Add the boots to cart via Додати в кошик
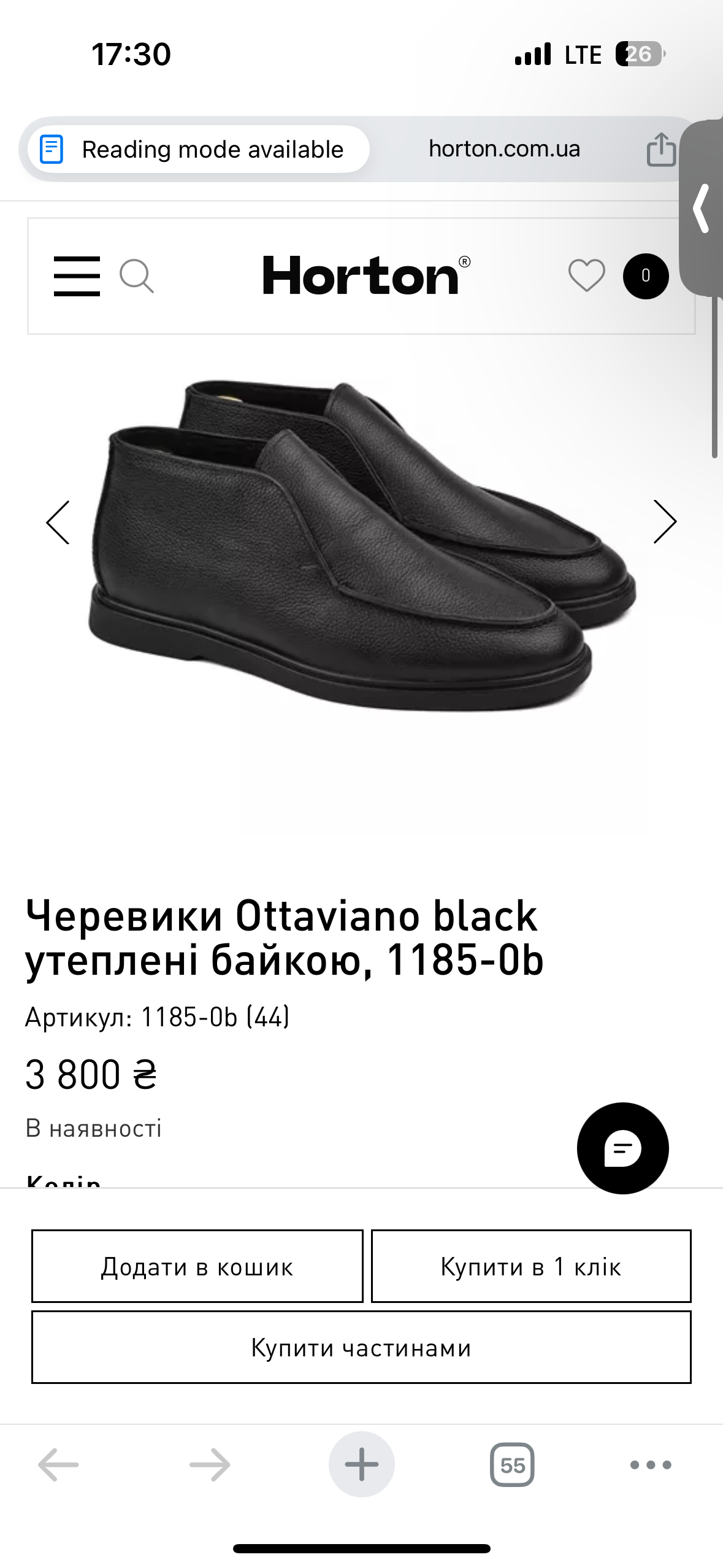723x1568 pixels. tap(197, 1267)
